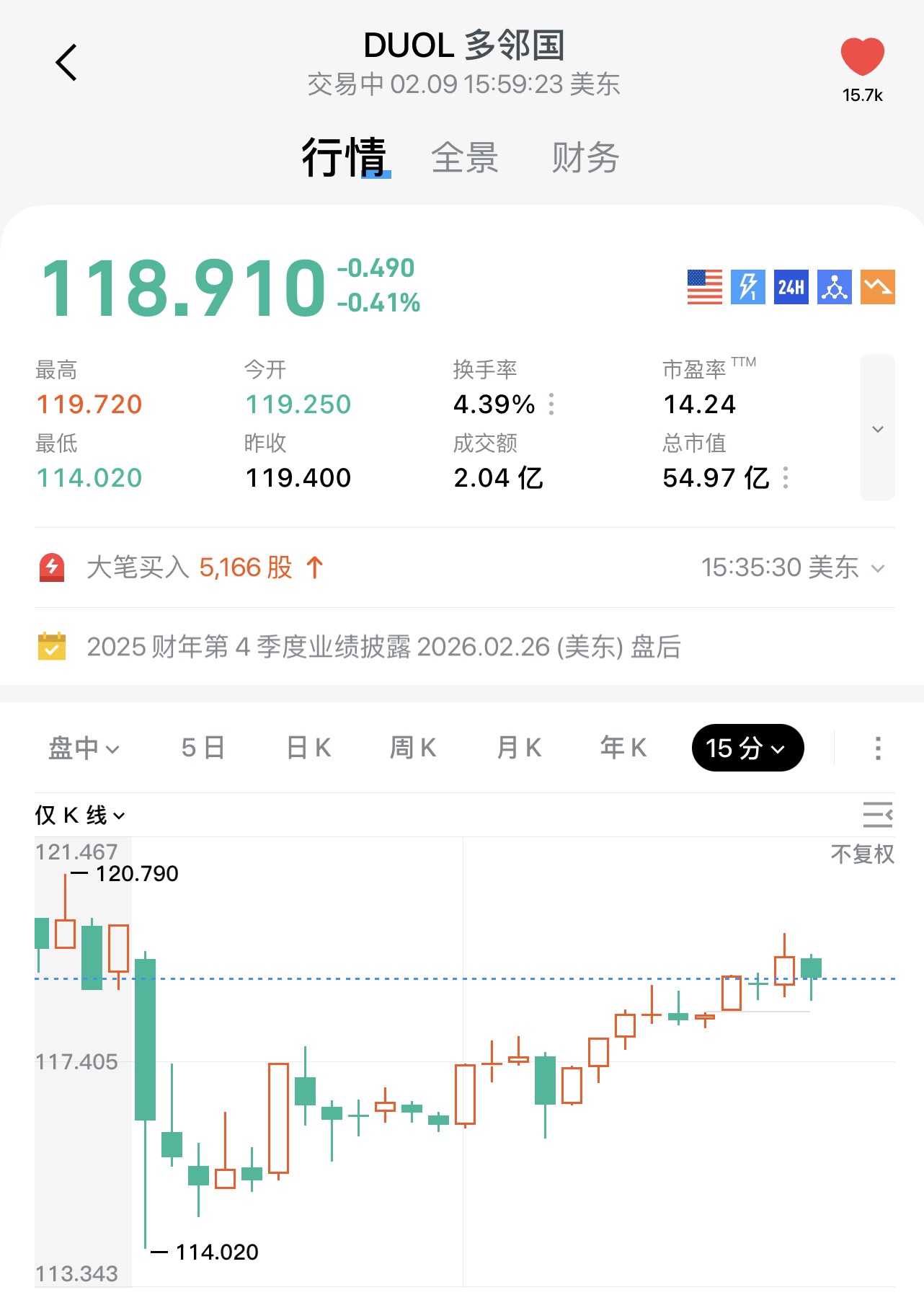924x1295 pixels.
Task: Open the 盘中 chart dropdown
Action: coord(84,748)
